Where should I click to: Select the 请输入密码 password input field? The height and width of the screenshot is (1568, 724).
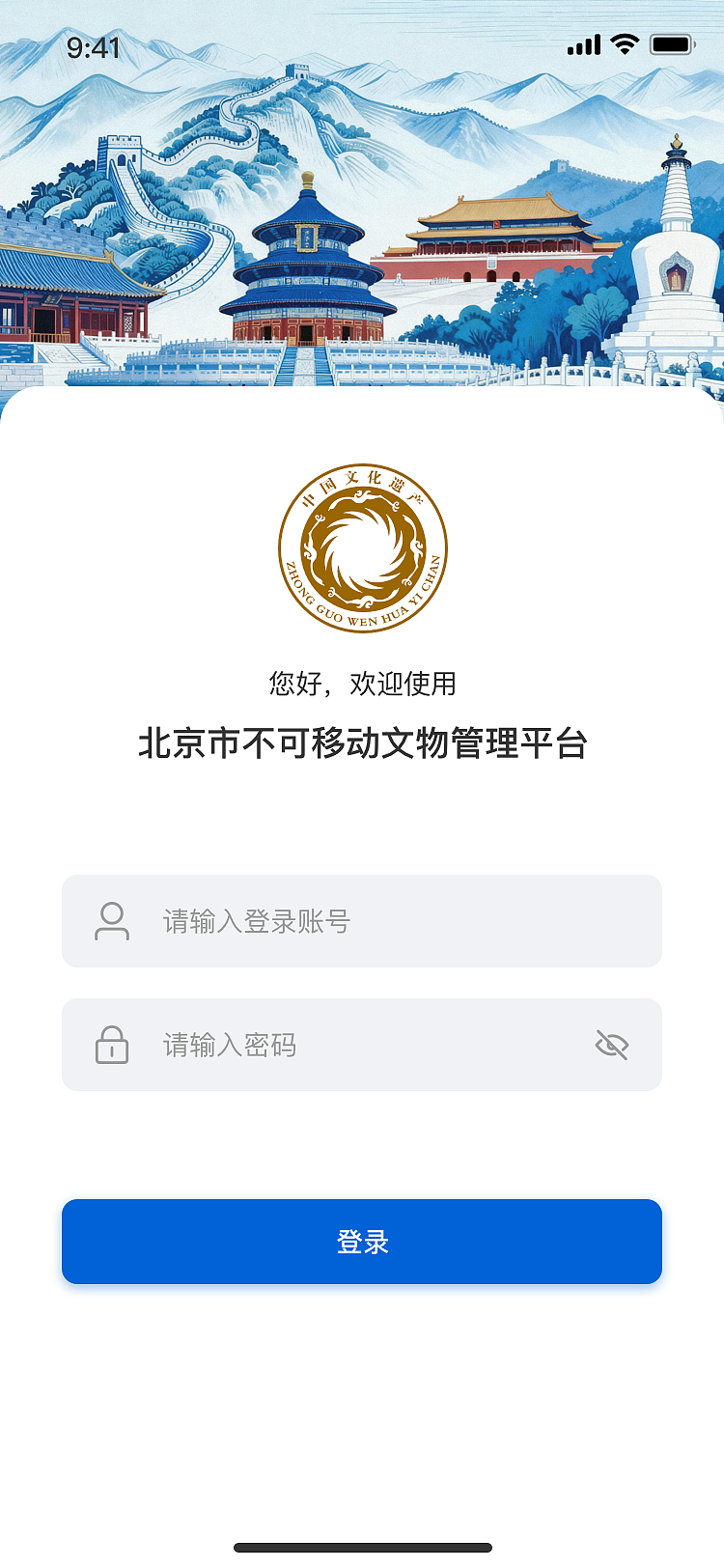[x=362, y=1045]
